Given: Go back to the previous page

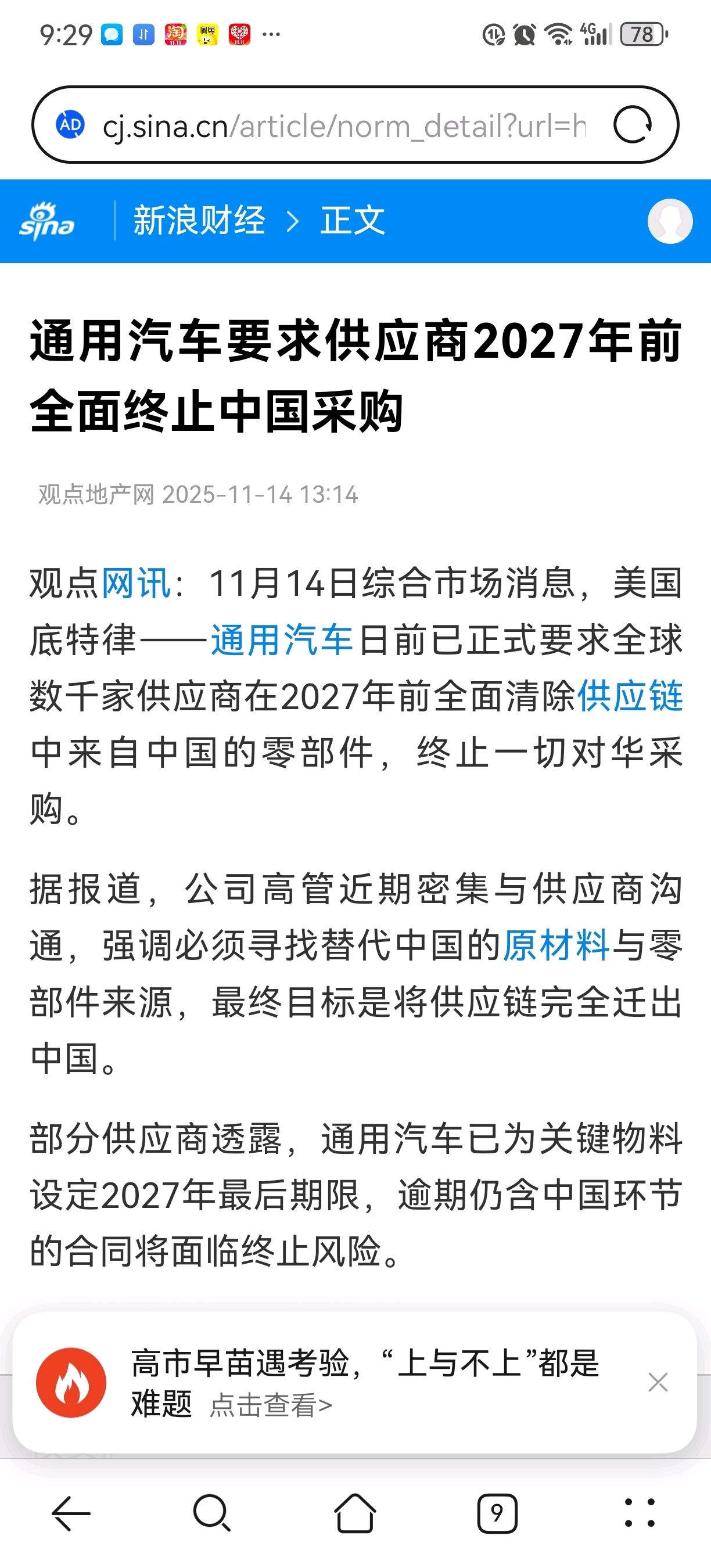Looking at the screenshot, I should (71, 1513).
